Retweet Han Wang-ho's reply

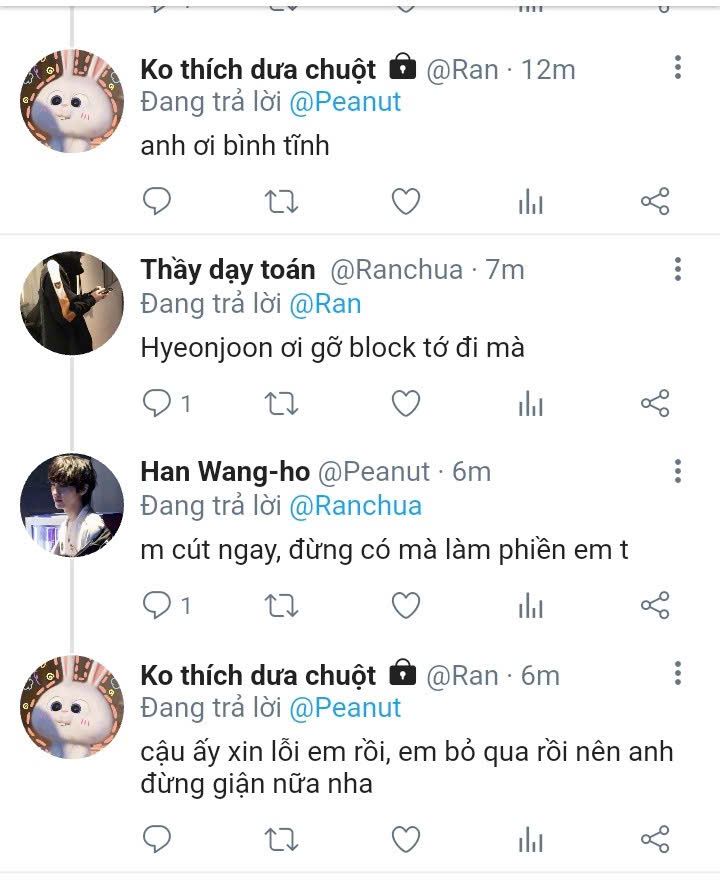click(x=281, y=605)
